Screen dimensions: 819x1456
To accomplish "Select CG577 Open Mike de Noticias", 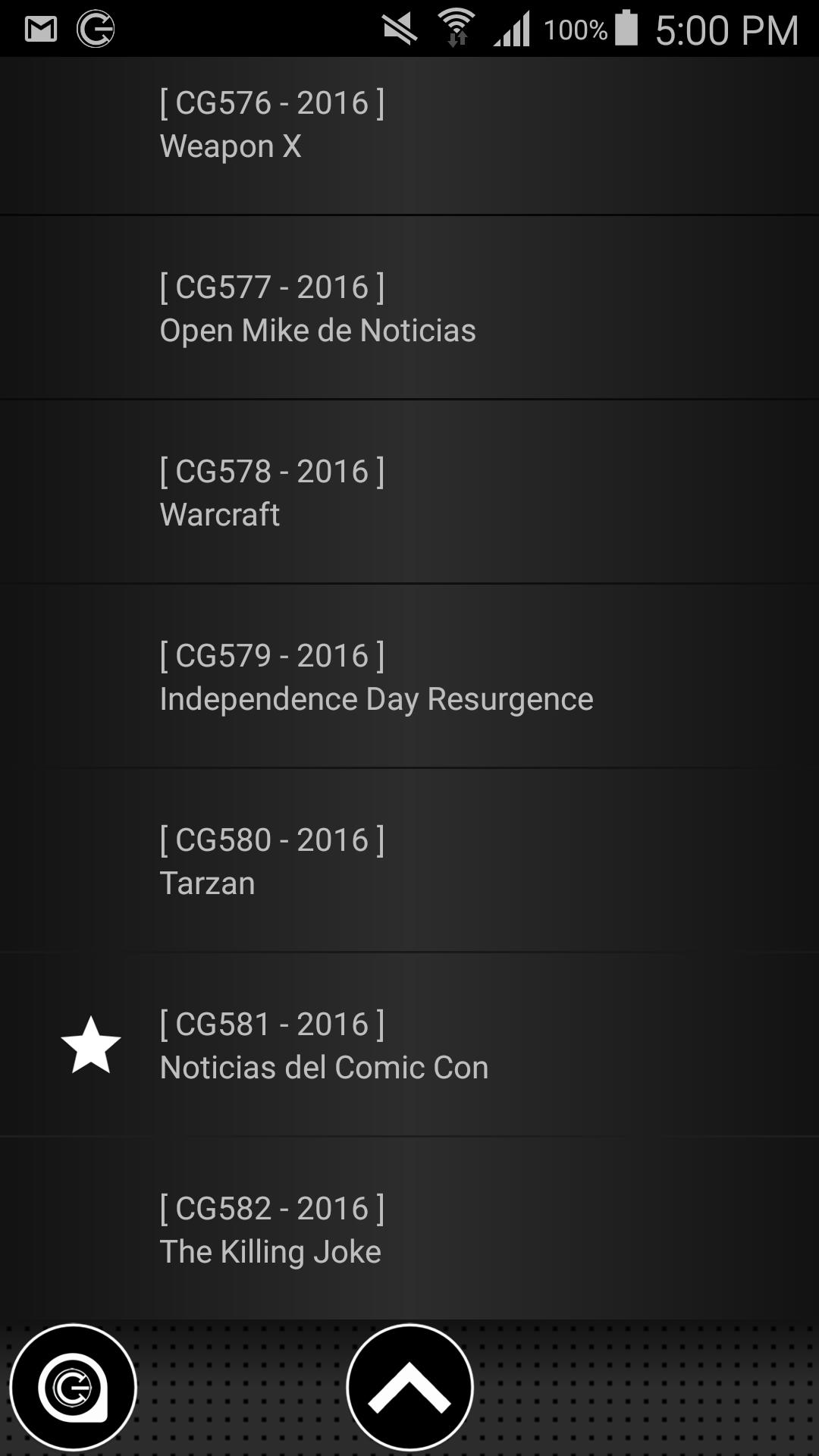I will coord(409,309).
